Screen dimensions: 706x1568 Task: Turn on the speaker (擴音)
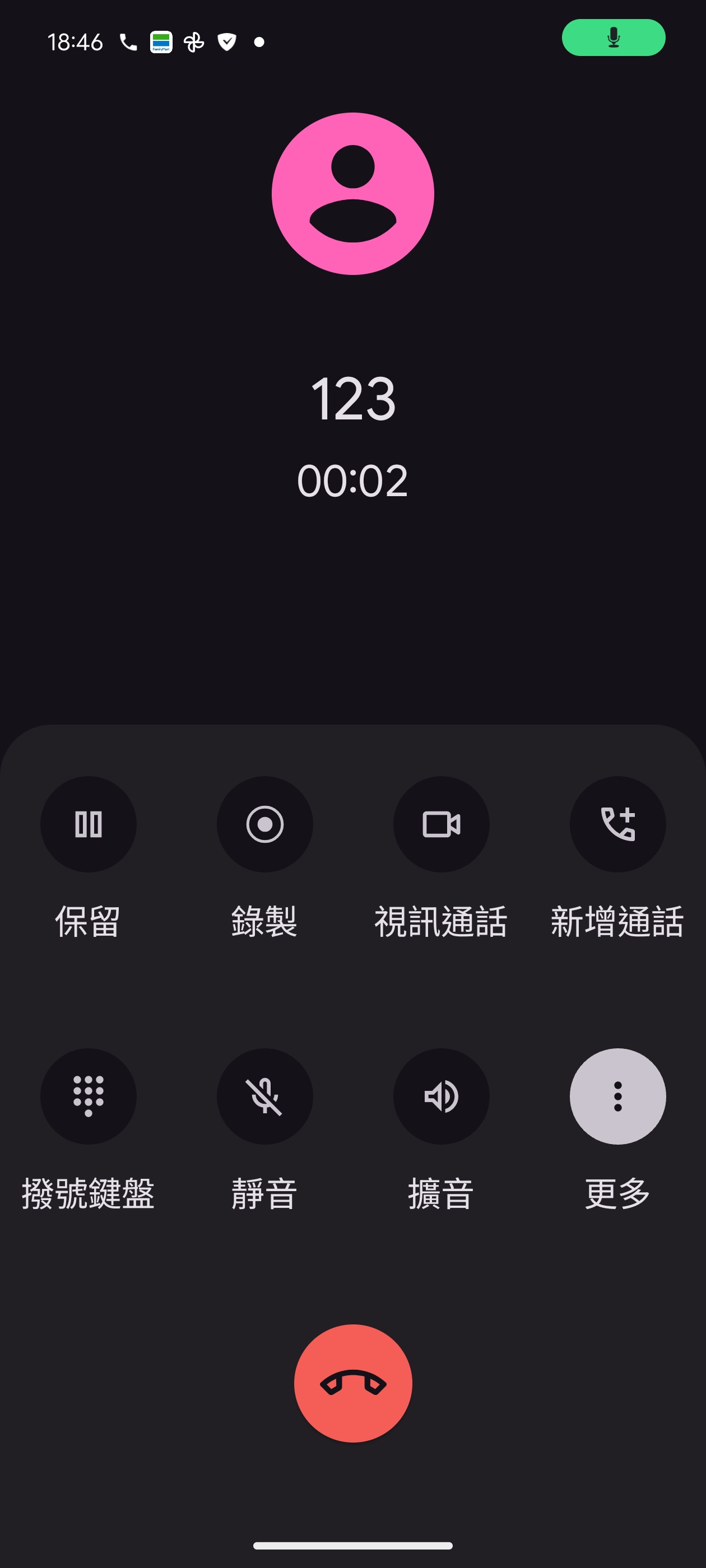point(441,1096)
